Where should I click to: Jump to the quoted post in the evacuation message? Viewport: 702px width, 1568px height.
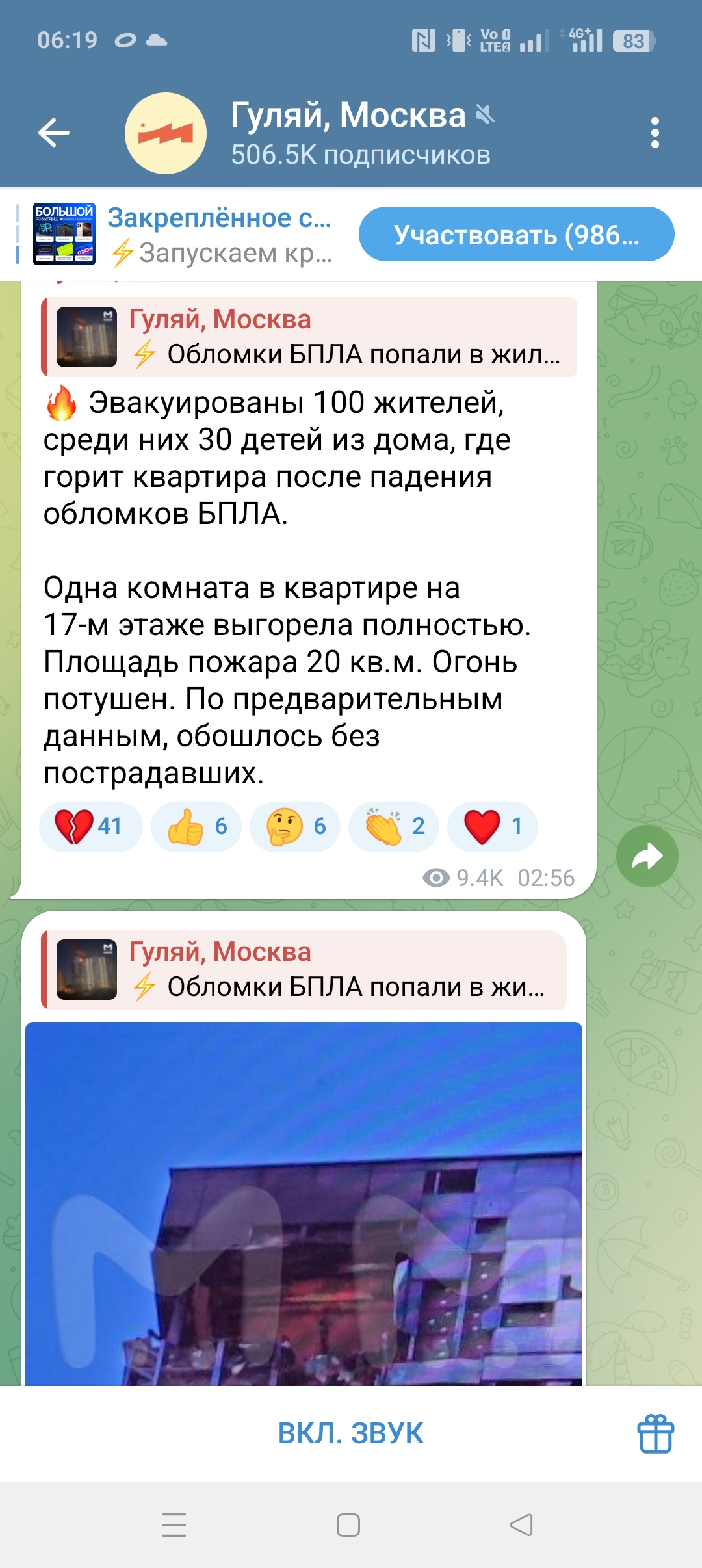click(309, 337)
